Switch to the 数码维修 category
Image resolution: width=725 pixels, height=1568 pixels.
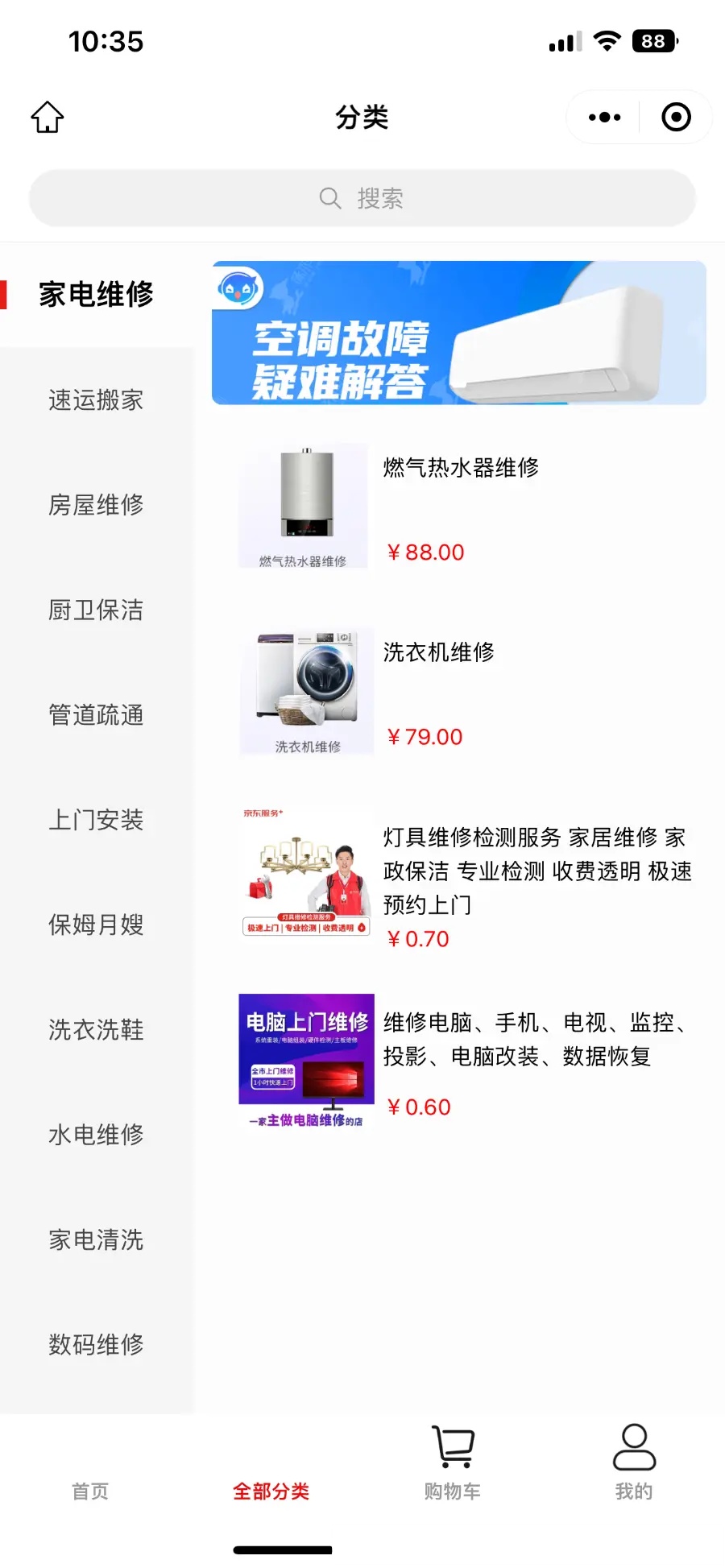(96, 1344)
